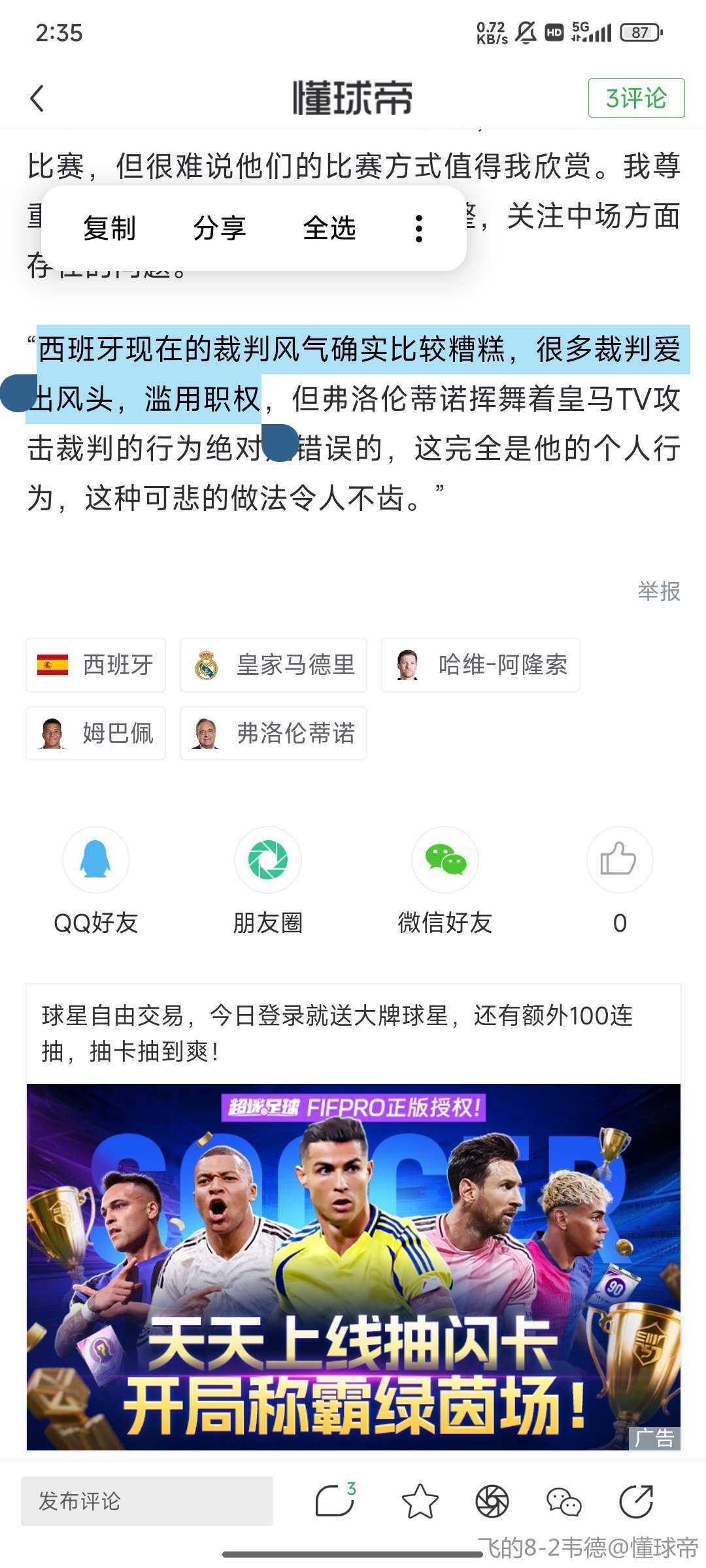The height and width of the screenshot is (1568, 706).
Task: Bookmark the article with the star icon
Action: (420, 1501)
